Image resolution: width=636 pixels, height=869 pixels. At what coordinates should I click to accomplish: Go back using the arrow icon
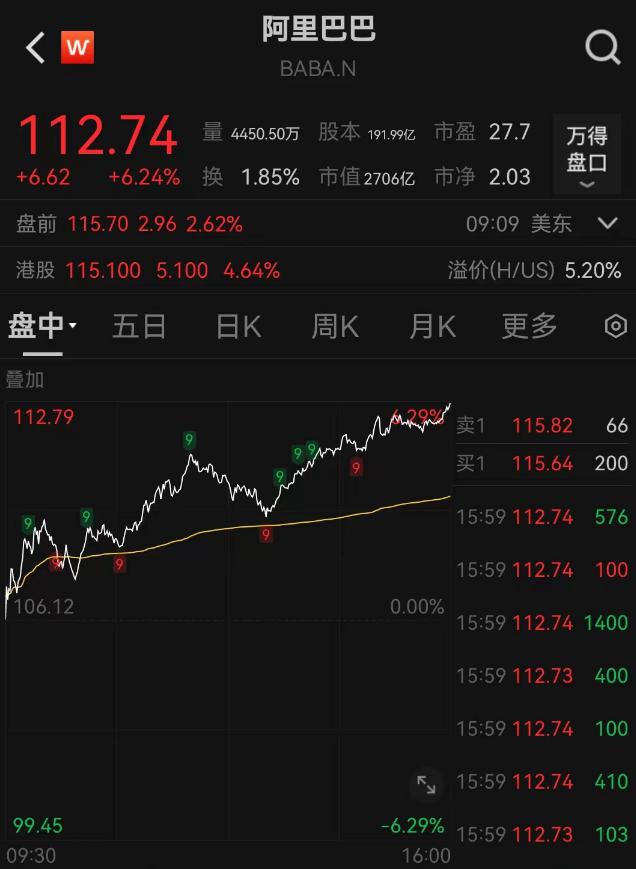(x=36, y=47)
